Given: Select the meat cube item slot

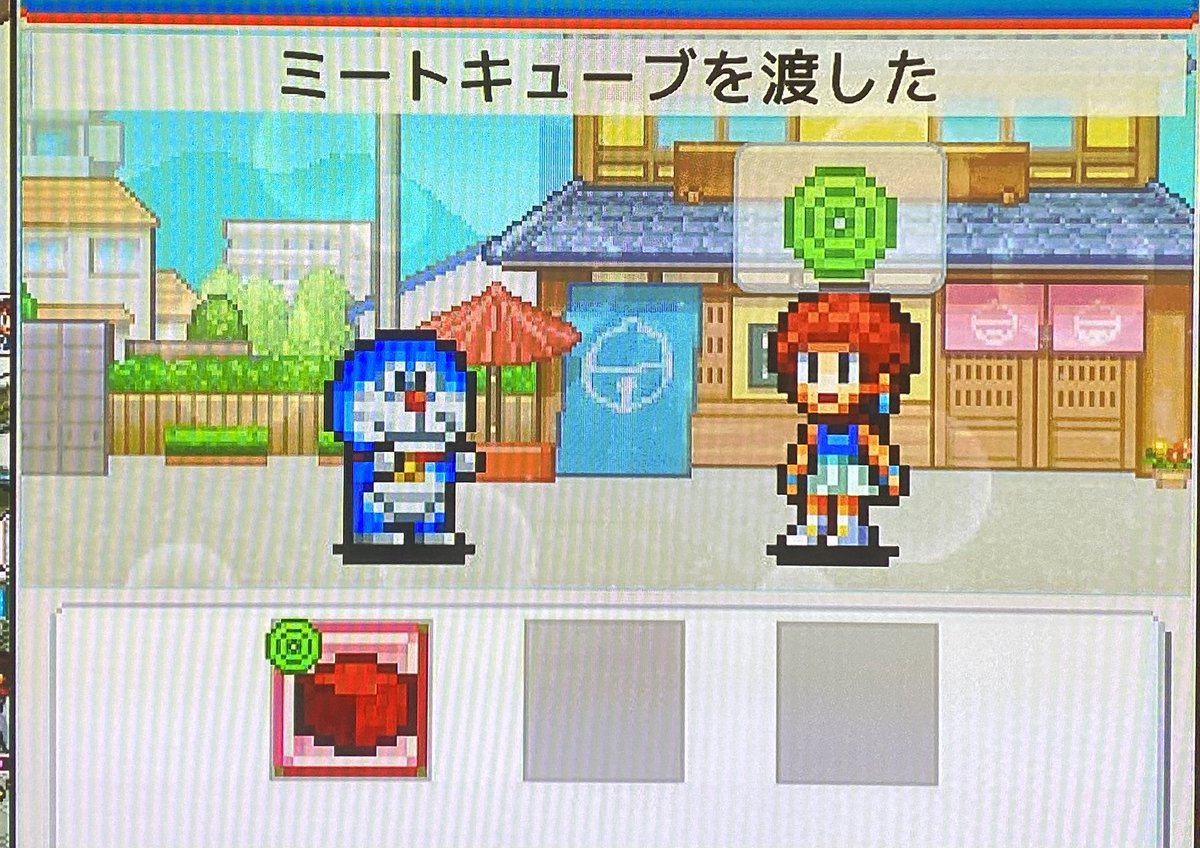Looking at the screenshot, I should (x=350, y=700).
